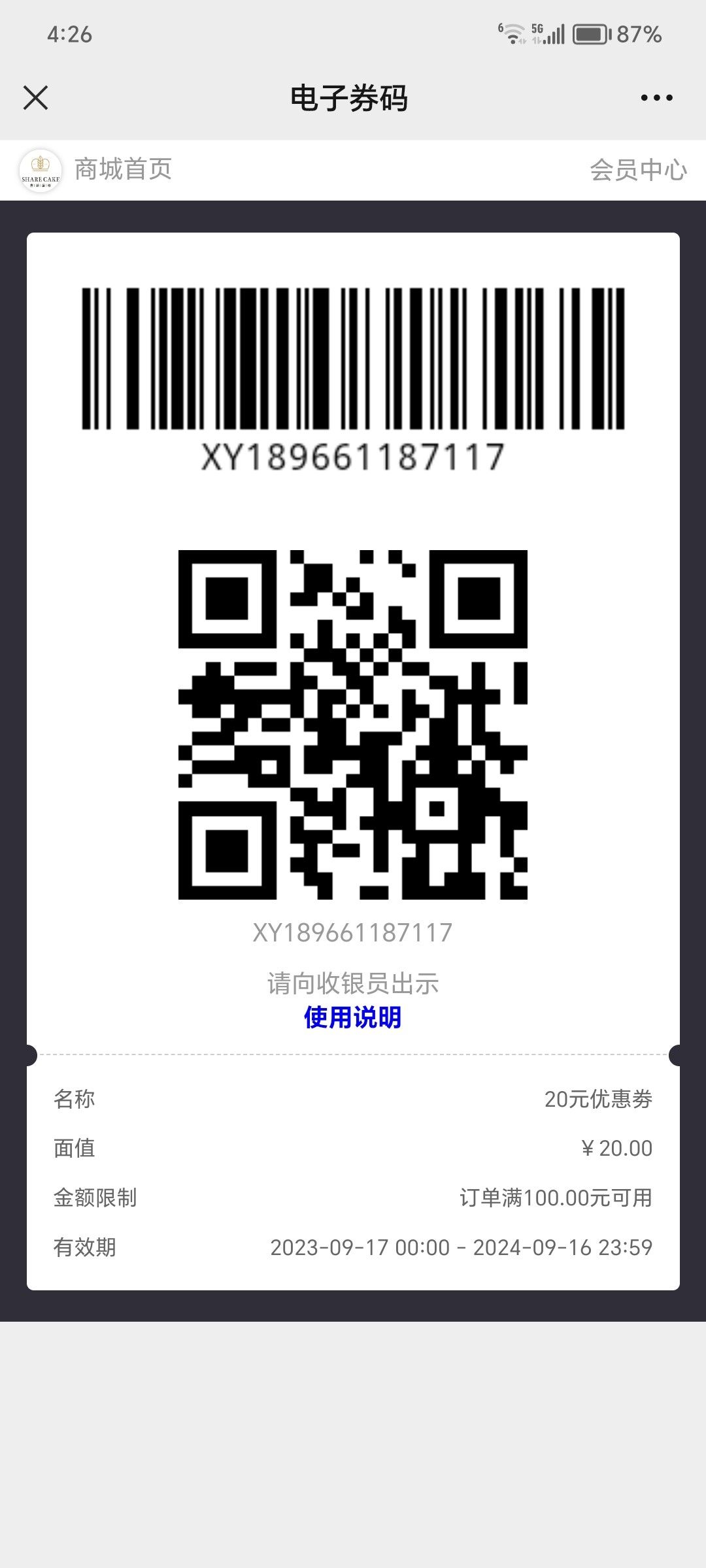Close the 电子券码 page
This screenshot has height=1568, width=706.
click(x=35, y=98)
